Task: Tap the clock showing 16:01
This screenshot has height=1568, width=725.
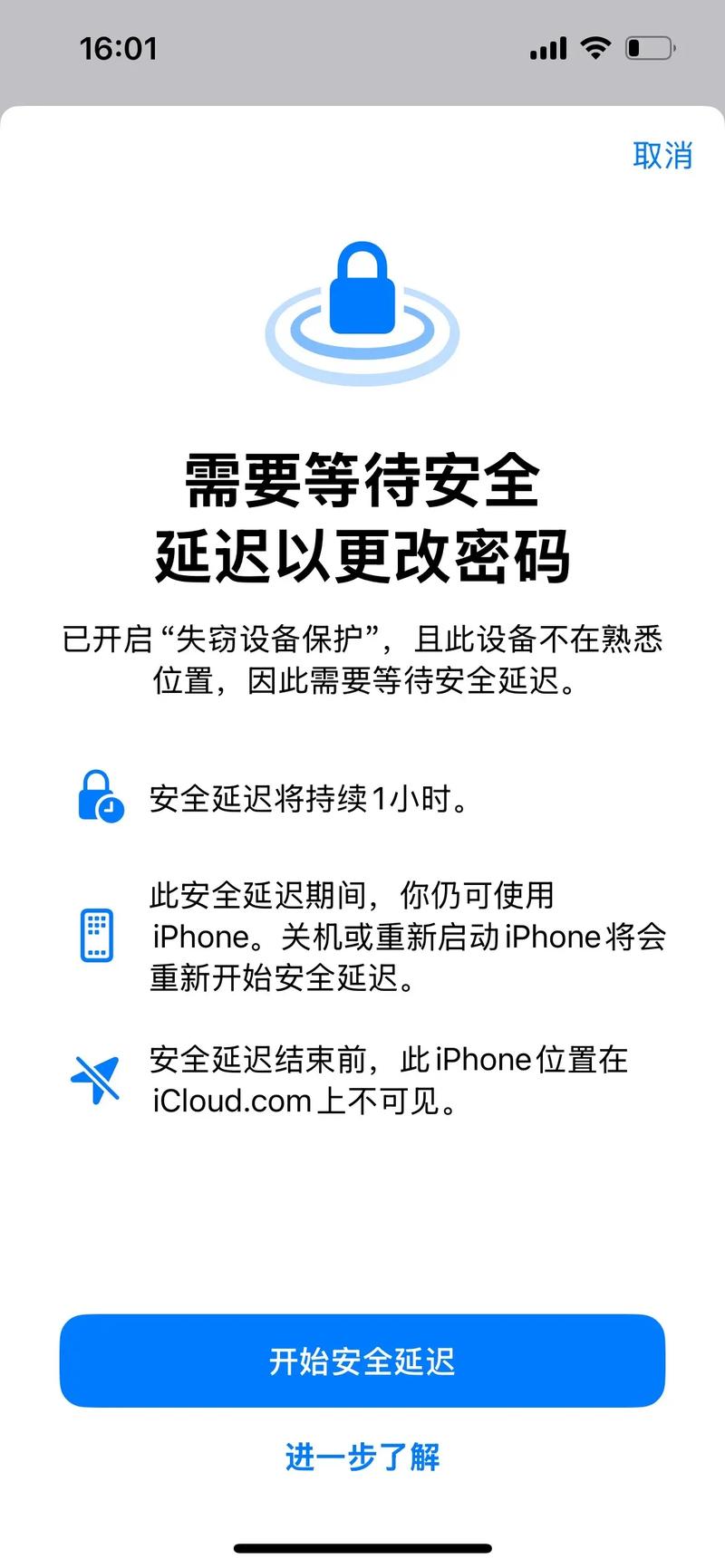Action: coord(118,48)
